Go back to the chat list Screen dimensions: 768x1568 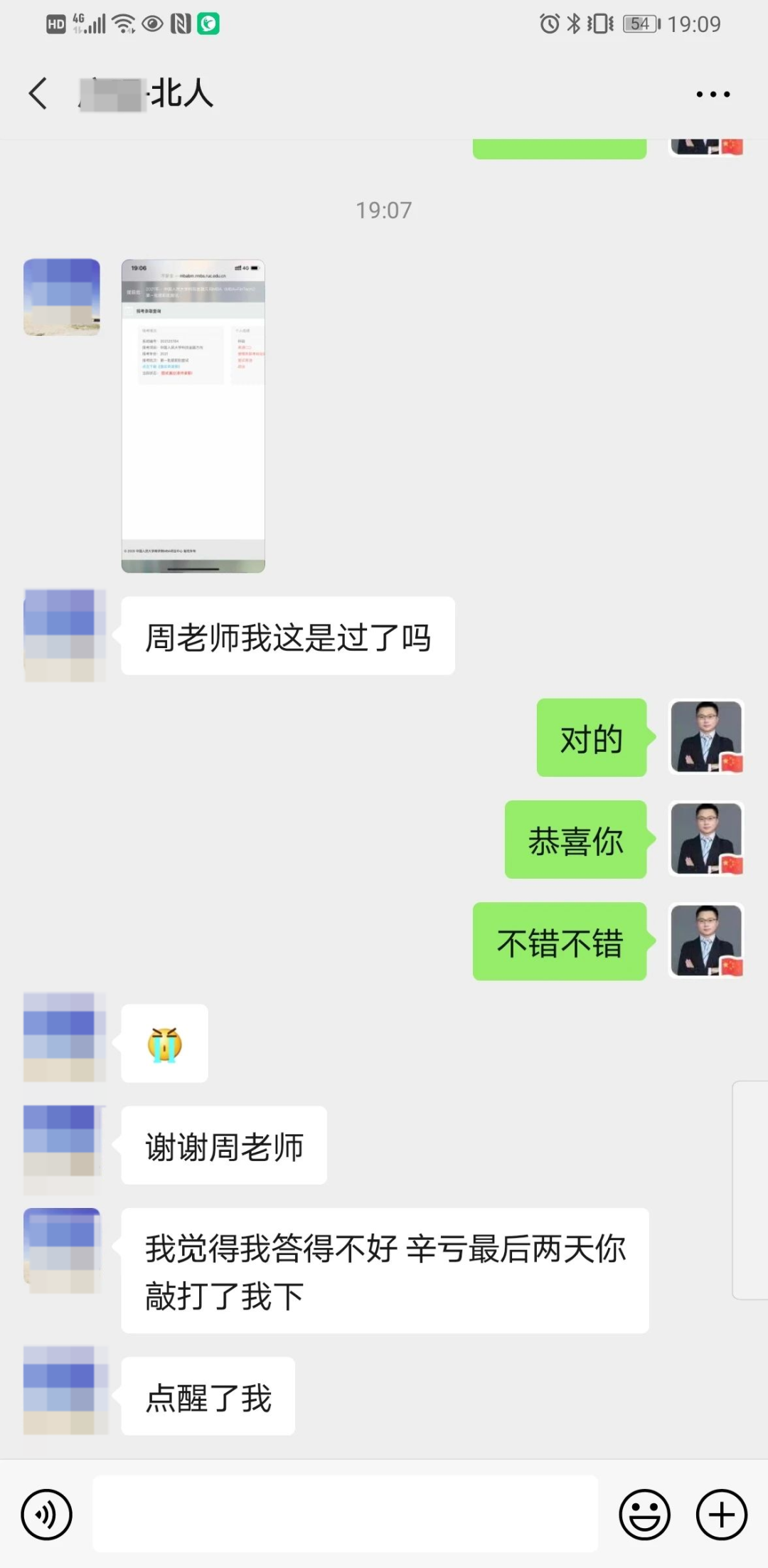click(x=38, y=93)
